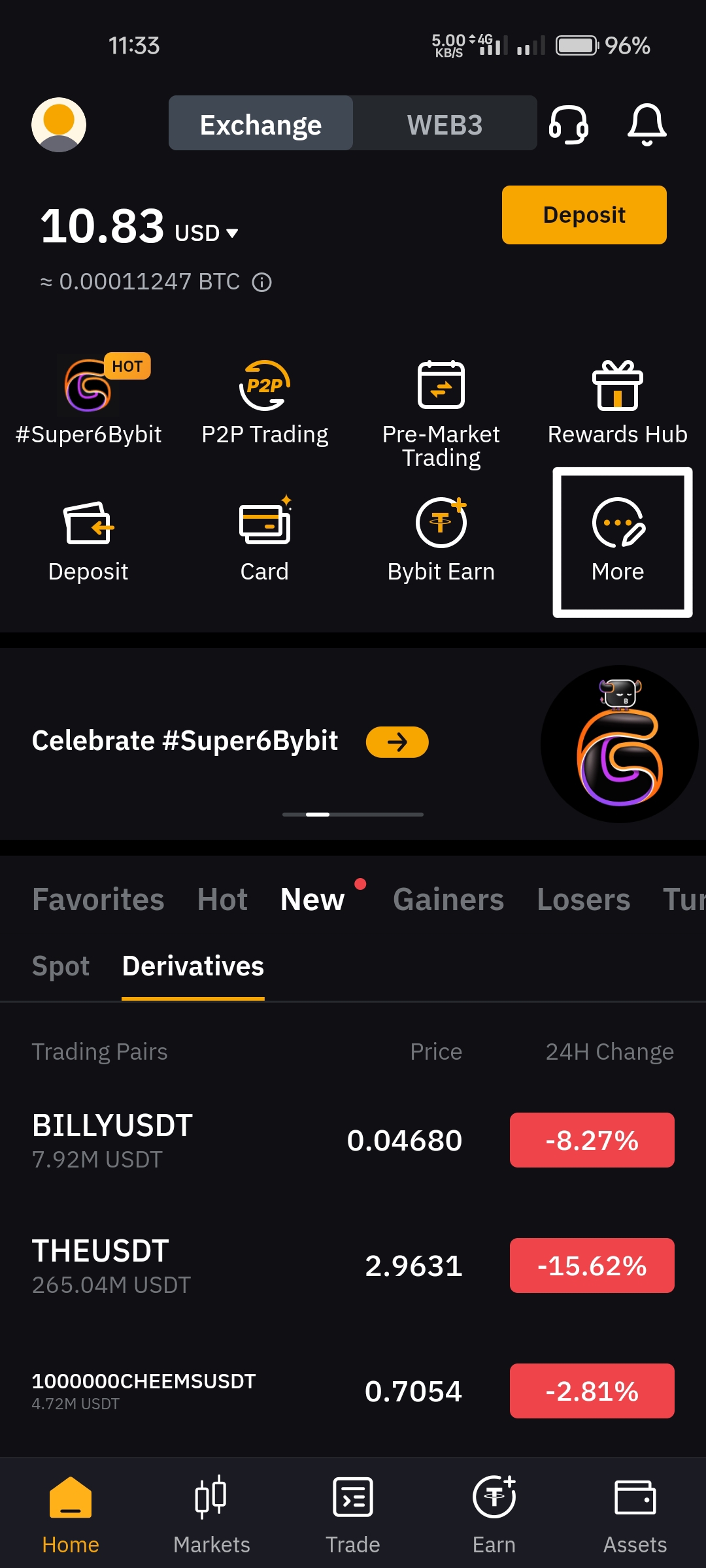Viewport: 706px width, 1568px height.
Task: Open the Bybit Earn shortcut
Action: [x=441, y=539]
